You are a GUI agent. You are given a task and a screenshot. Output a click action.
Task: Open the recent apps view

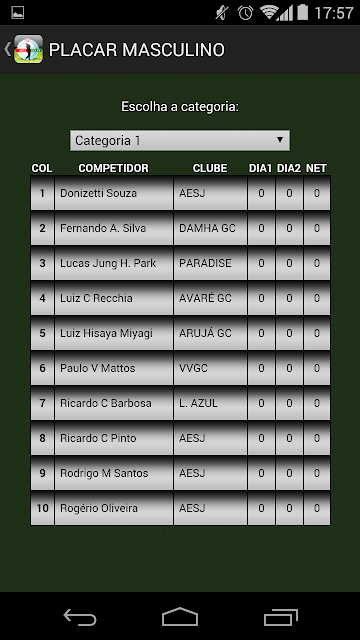[x=280, y=616]
